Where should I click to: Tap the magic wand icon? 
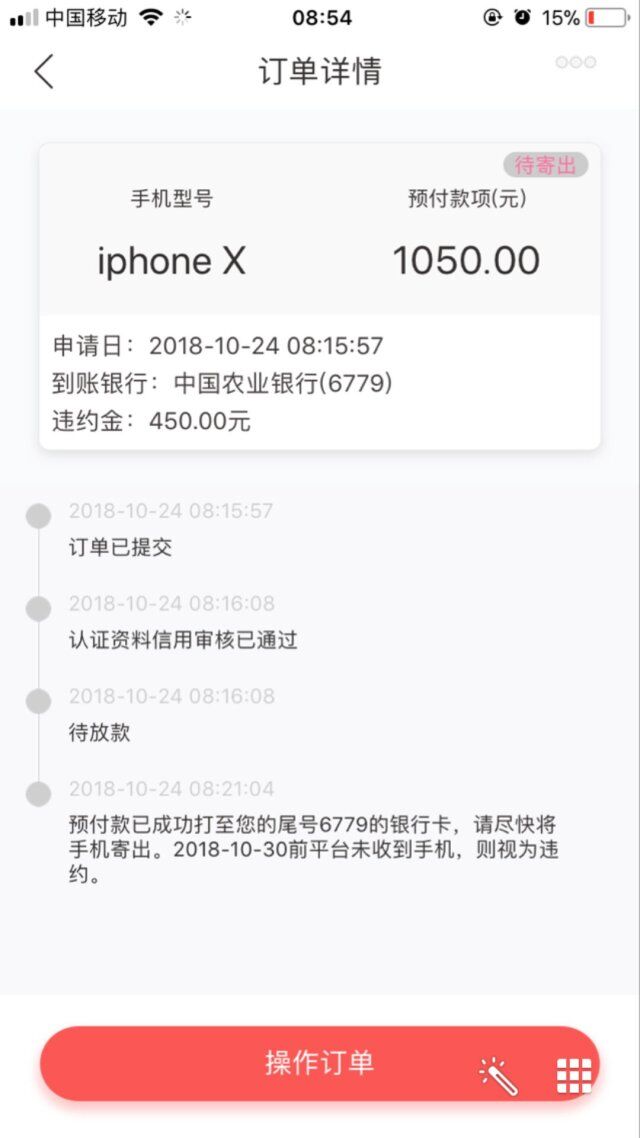499,1076
